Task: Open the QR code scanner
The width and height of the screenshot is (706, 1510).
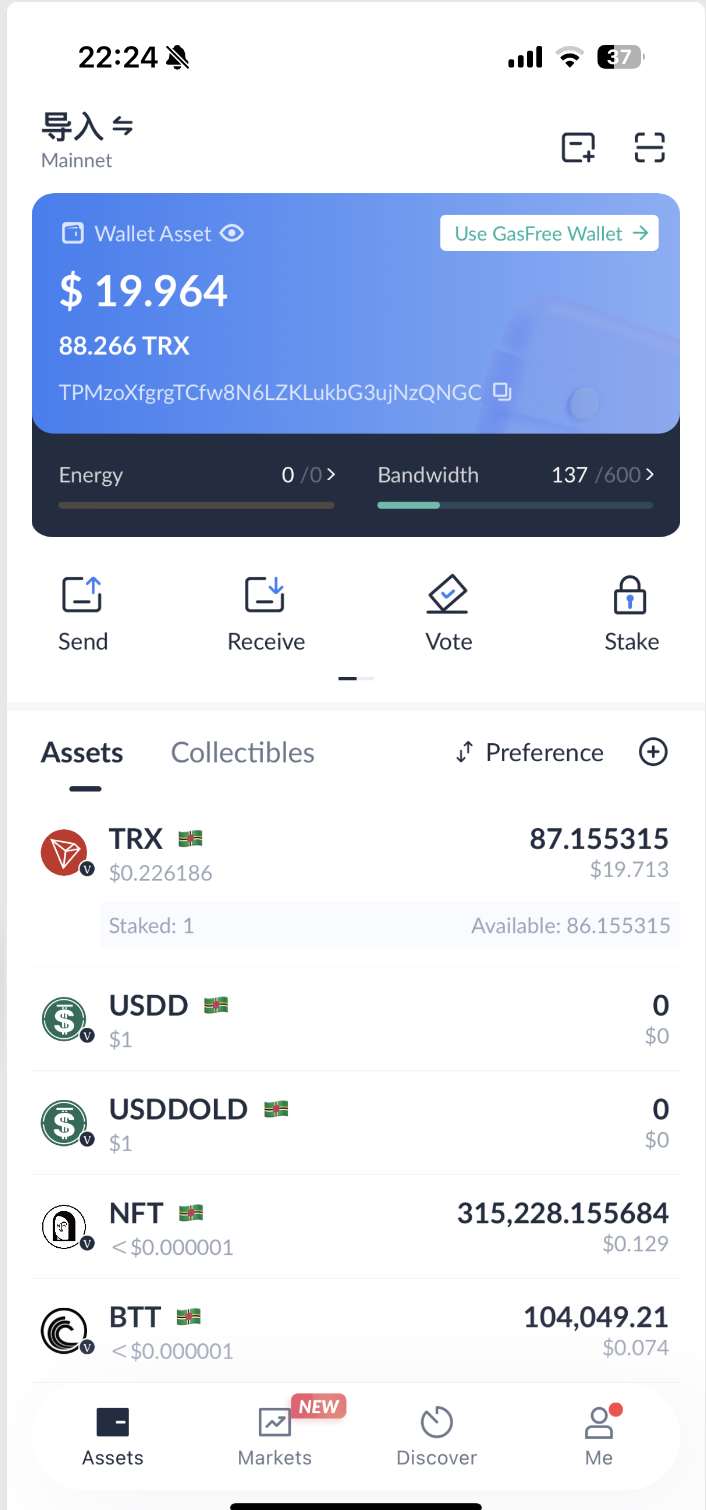Action: [x=650, y=148]
